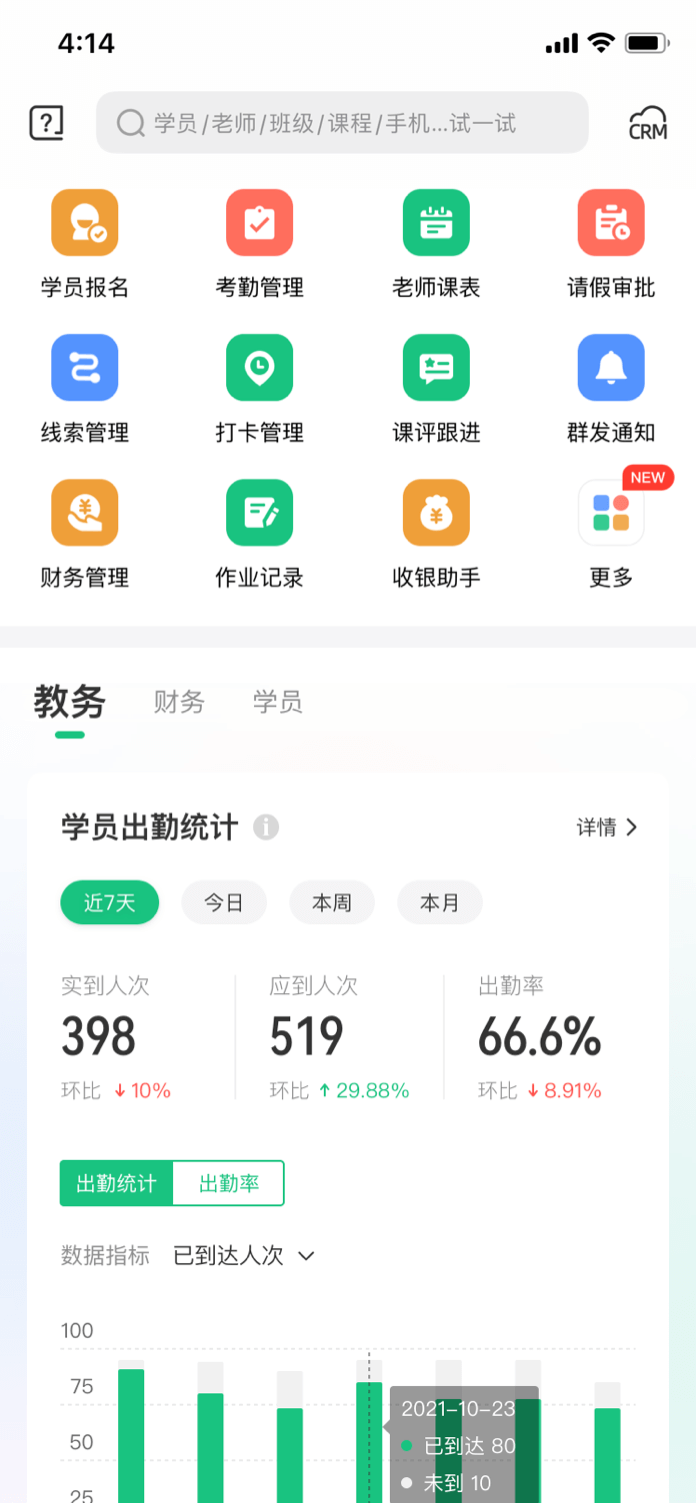Screen dimensions: 696x1503
Task: Expand the 已到达人次 data indicator dropdown
Action: tap(244, 1256)
